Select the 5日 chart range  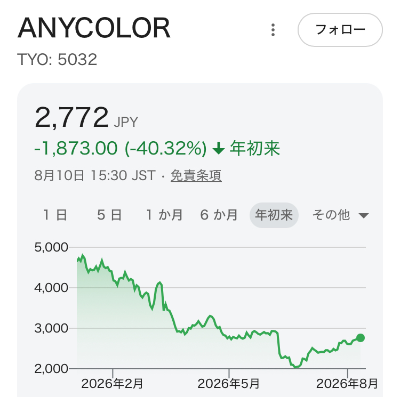tap(109, 215)
